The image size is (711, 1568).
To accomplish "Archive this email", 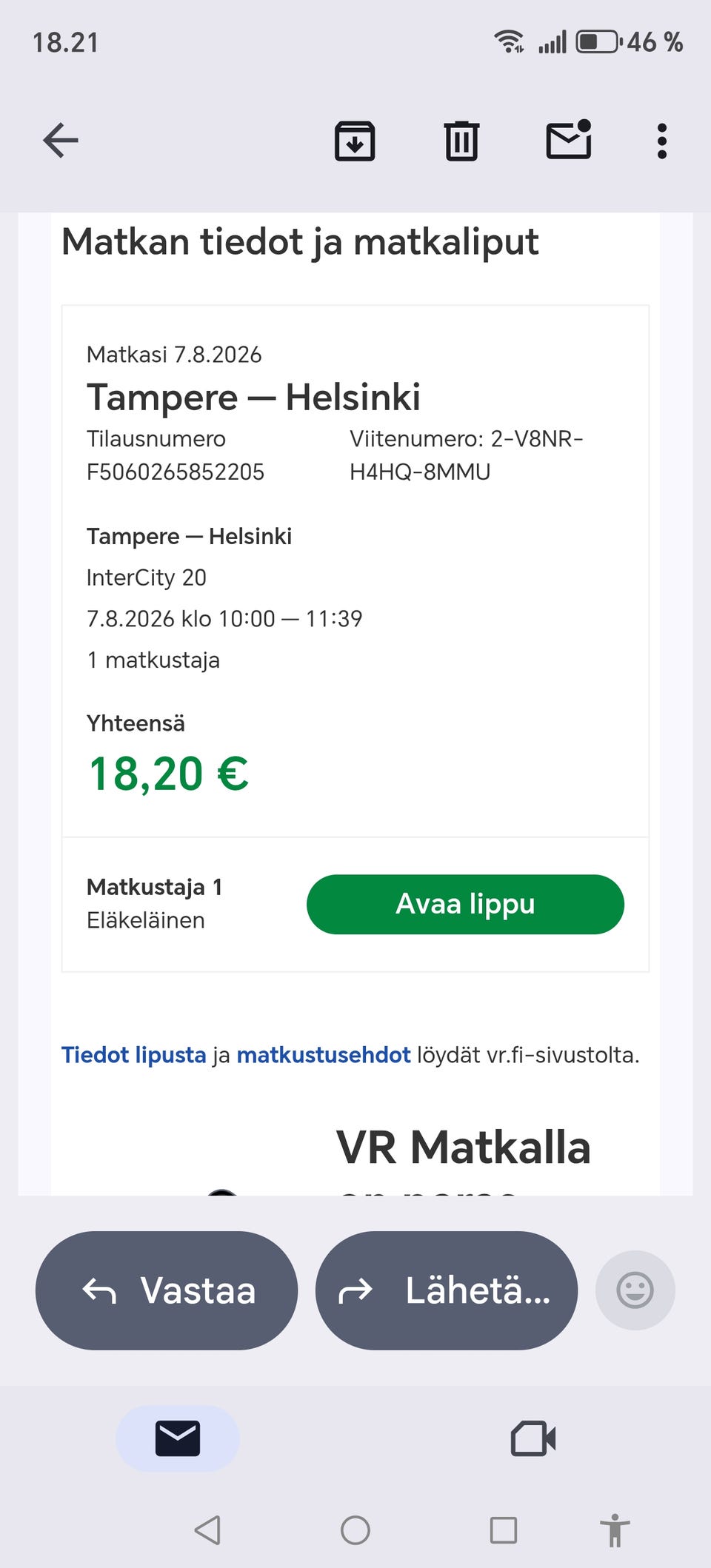I will click(355, 141).
